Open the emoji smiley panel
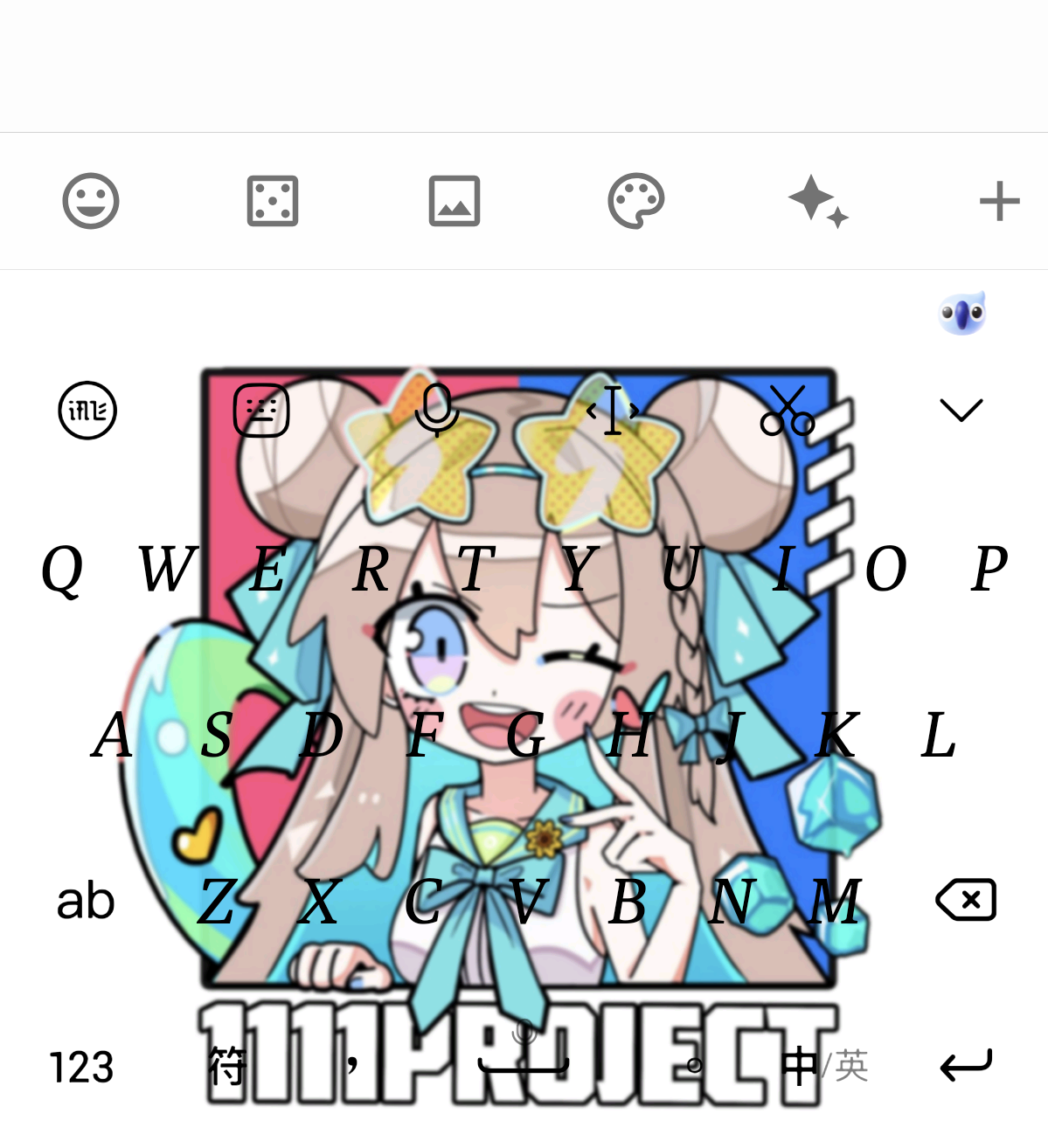 tap(91, 201)
